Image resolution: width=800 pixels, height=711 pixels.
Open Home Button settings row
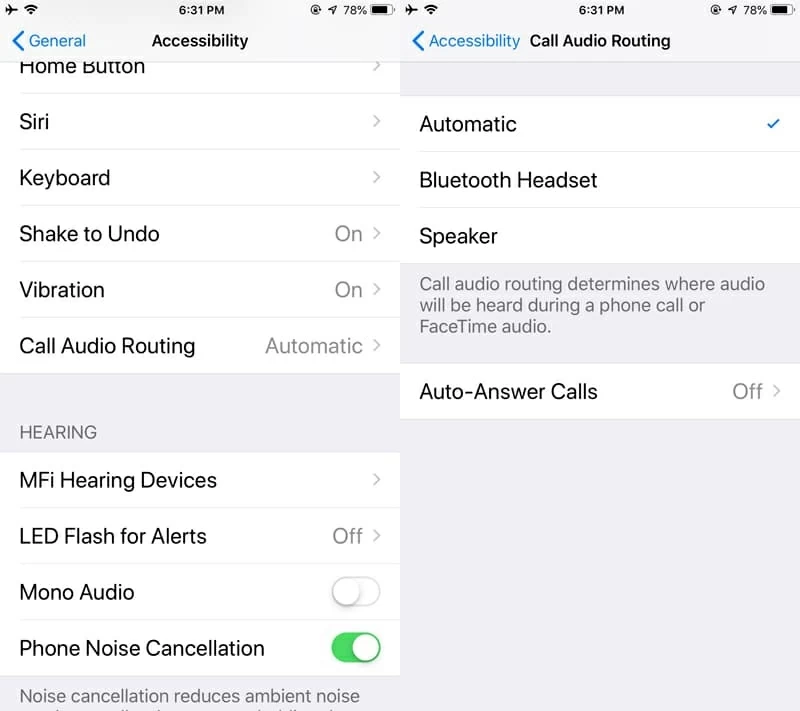[200, 70]
